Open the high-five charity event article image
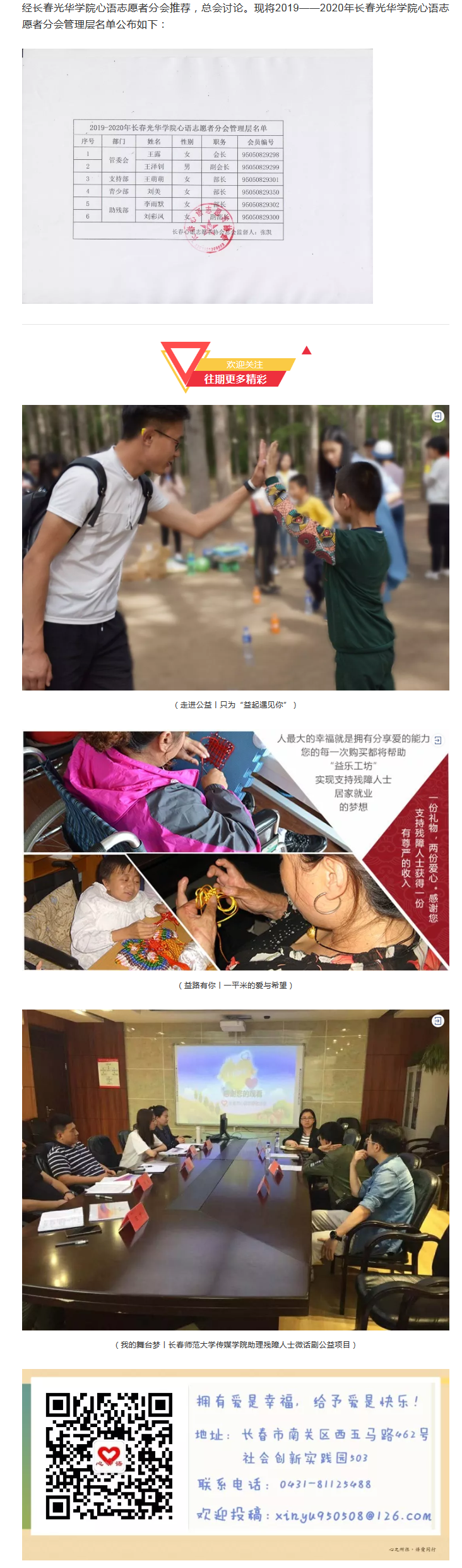This screenshot has height=1568, width=462. tap(235, 547)
